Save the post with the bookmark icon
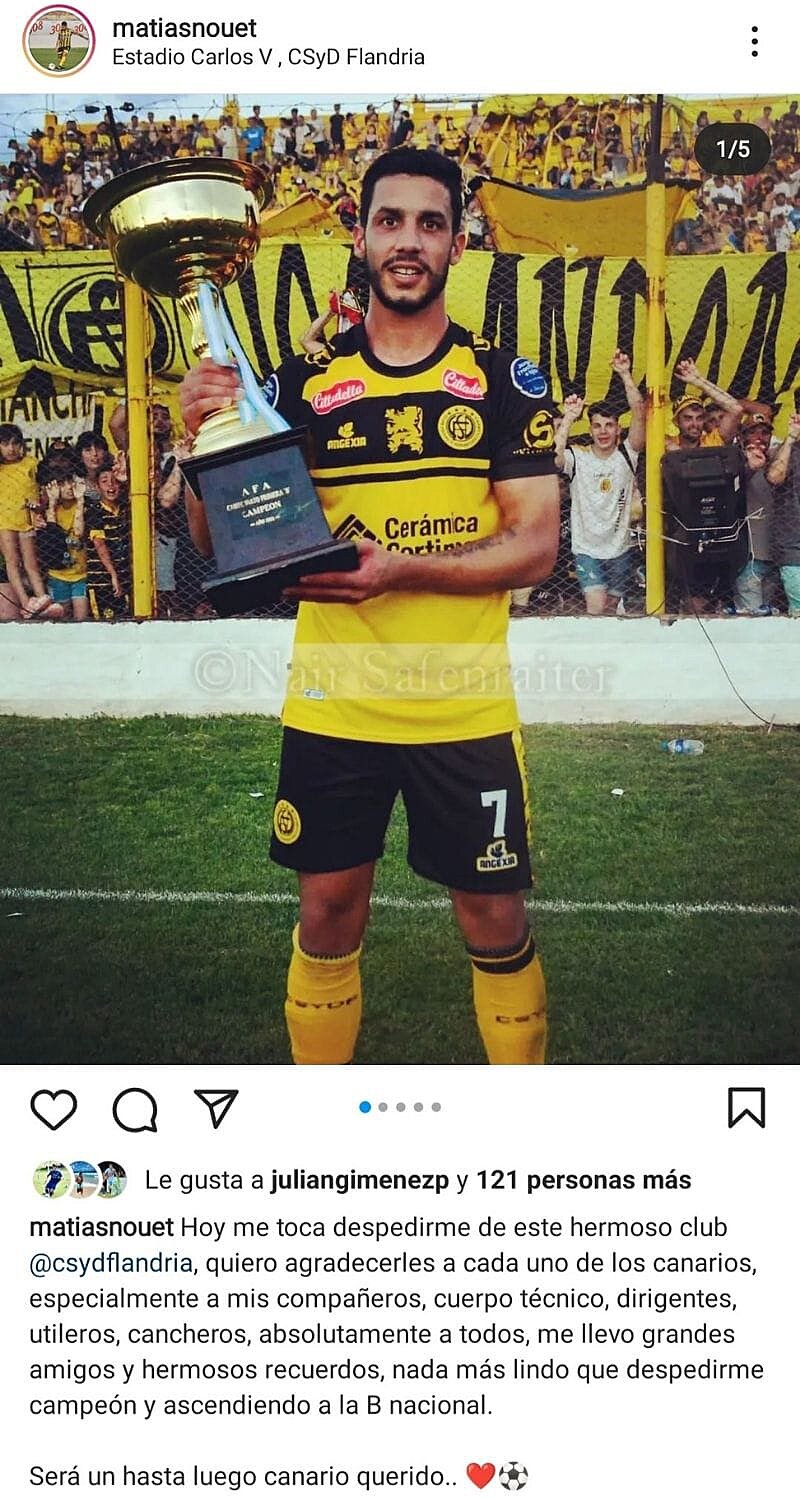Screen dimensions: 800x1500 [x=746, y=1108]
